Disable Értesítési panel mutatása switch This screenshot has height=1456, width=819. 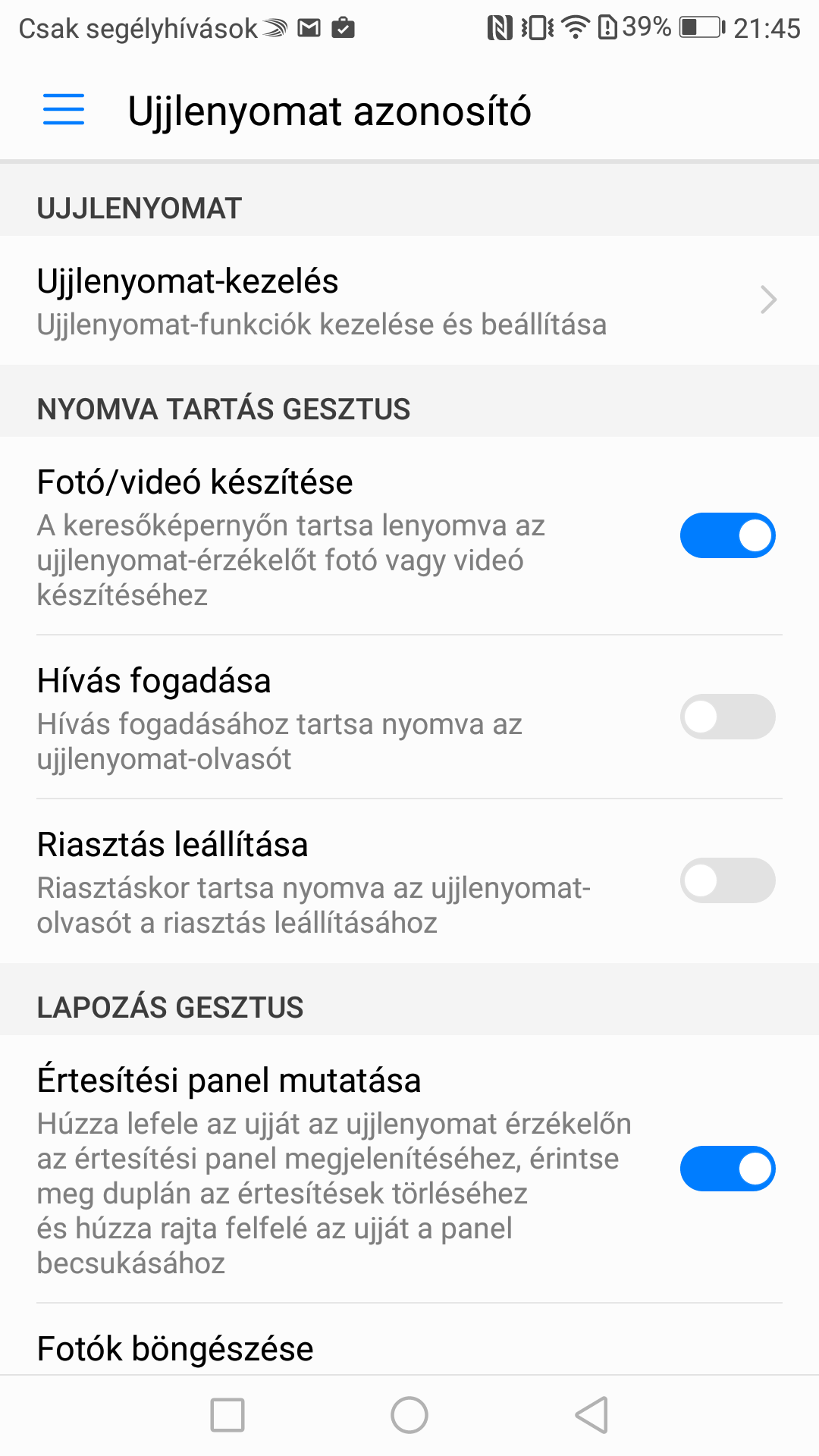[x=726, y=1169]
